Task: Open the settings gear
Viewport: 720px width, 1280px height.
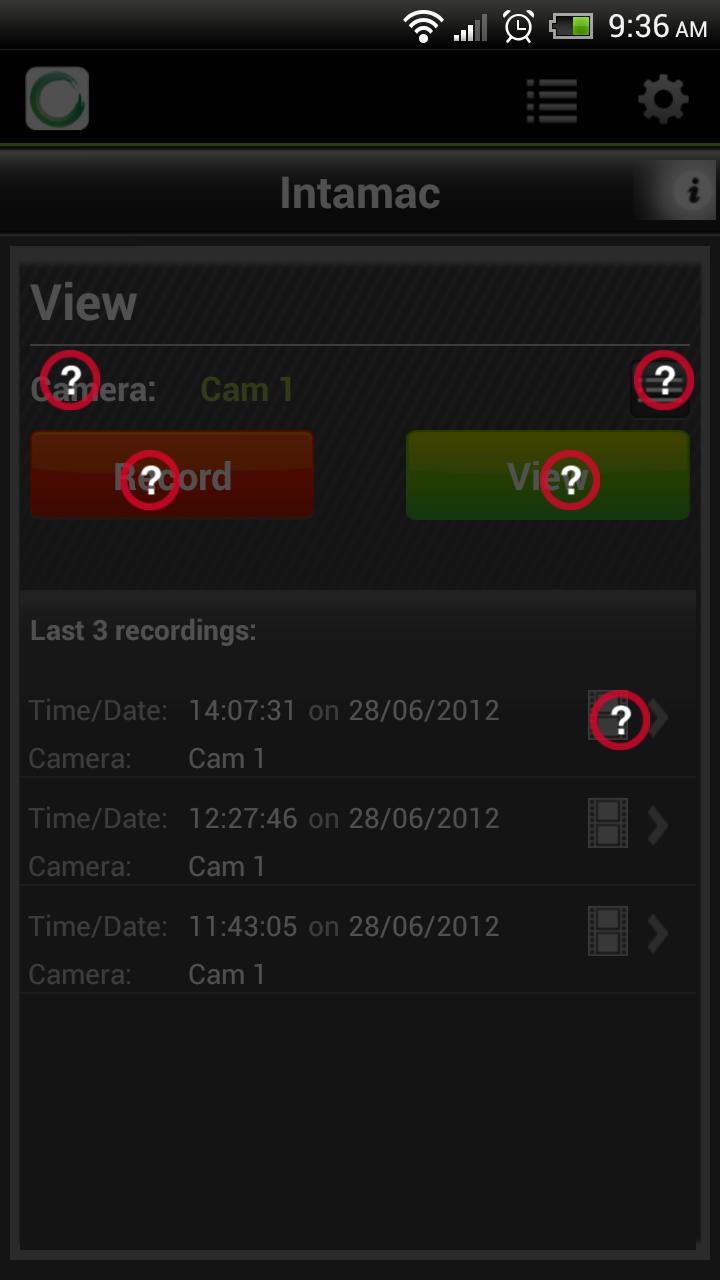Action: tap(663, 100)
